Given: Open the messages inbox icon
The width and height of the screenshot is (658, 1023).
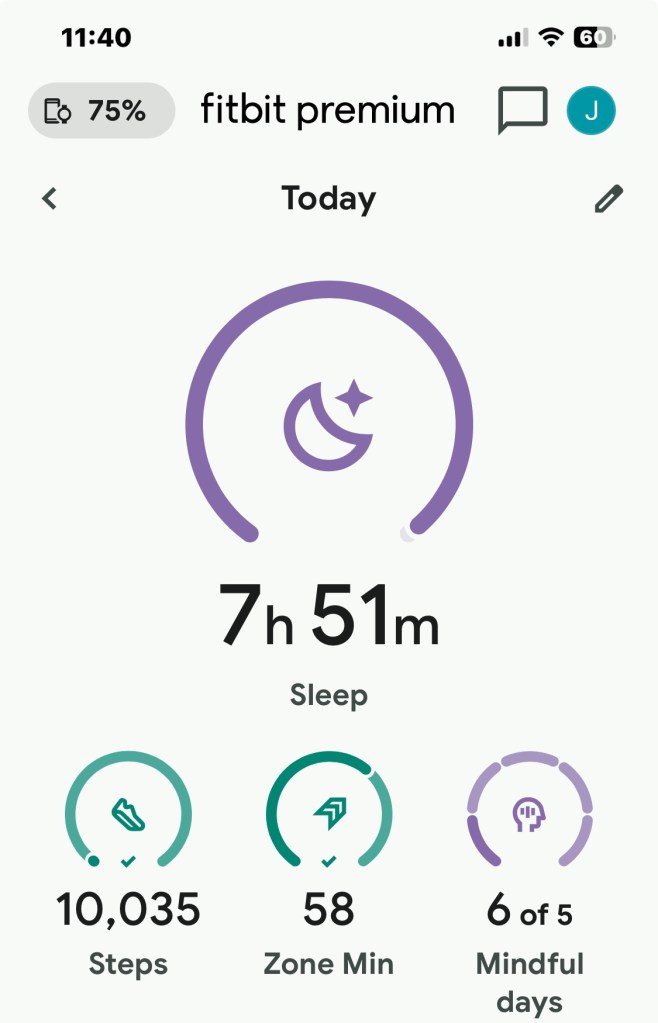Looking at the screenshot, I should point(522,110).
